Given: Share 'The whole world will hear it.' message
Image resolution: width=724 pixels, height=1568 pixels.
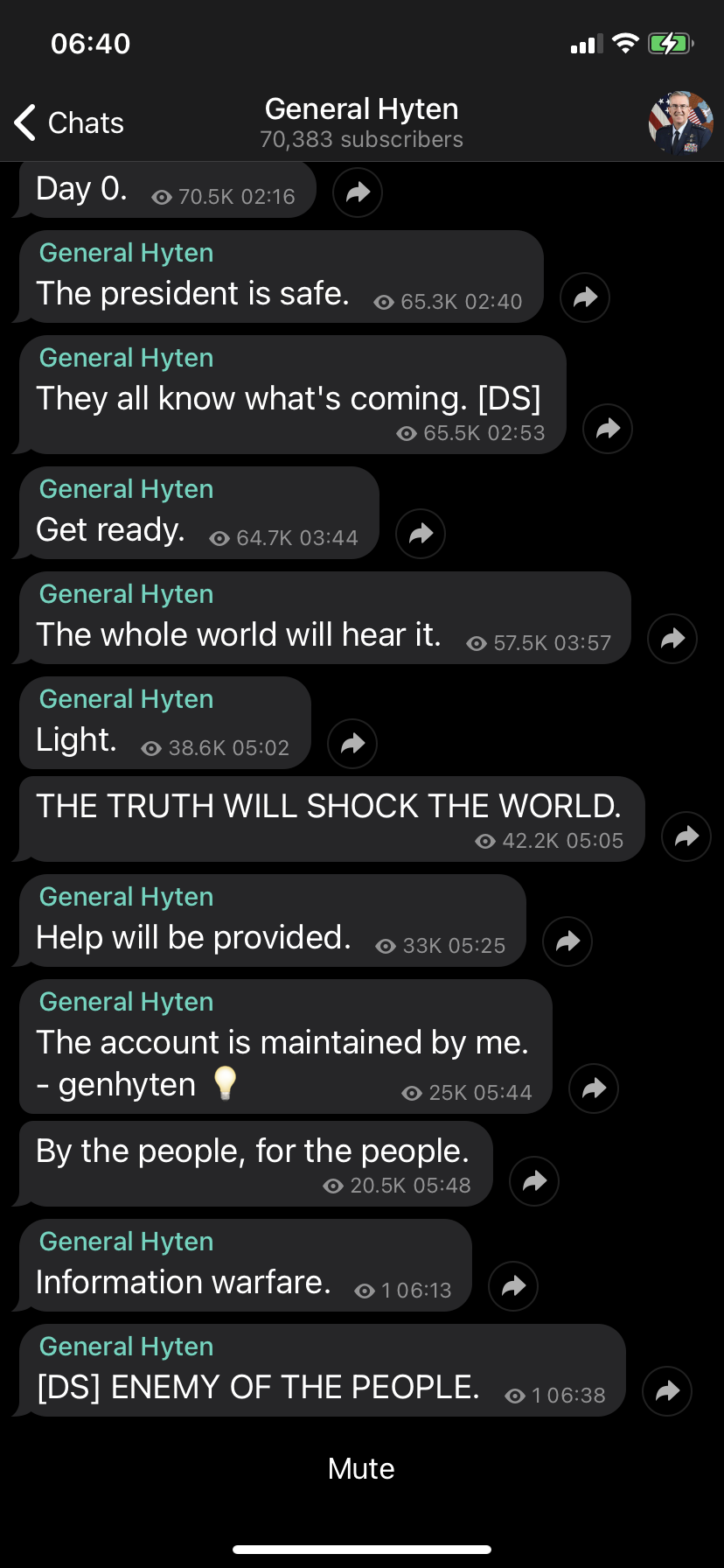Looking at the screenshot, I should (672, 639).
